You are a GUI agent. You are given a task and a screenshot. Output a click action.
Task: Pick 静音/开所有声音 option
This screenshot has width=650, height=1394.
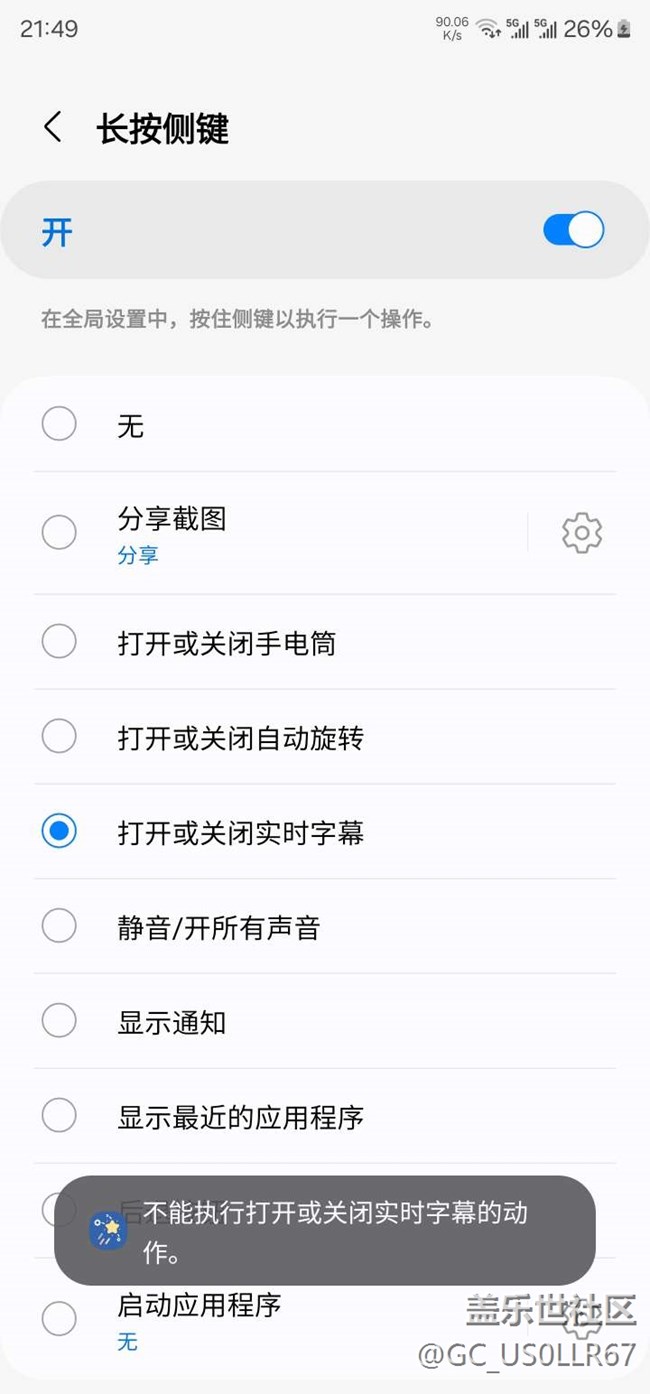click(x=59, y=926)
